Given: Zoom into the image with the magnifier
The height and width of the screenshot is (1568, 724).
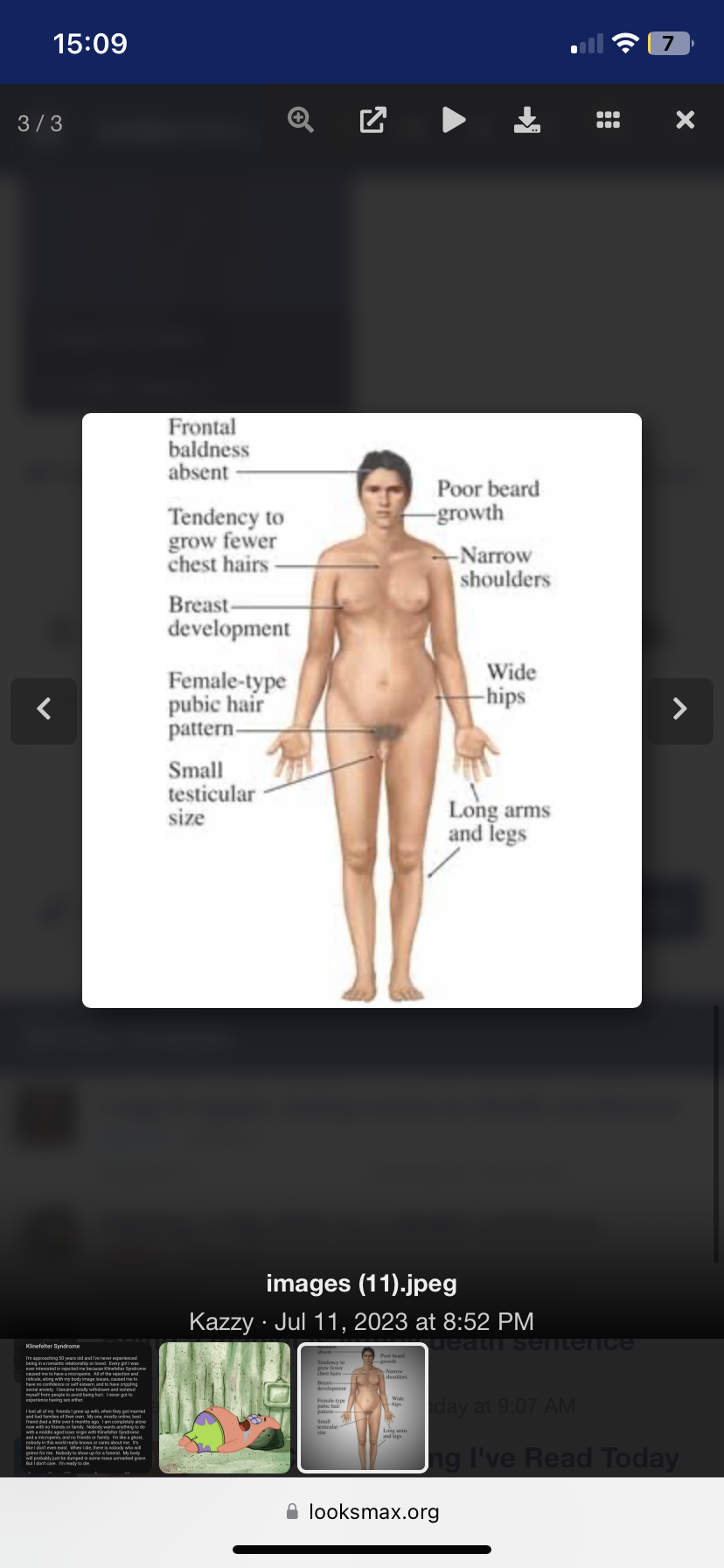Looking at the screenshot, I should (x=301, y=120).
